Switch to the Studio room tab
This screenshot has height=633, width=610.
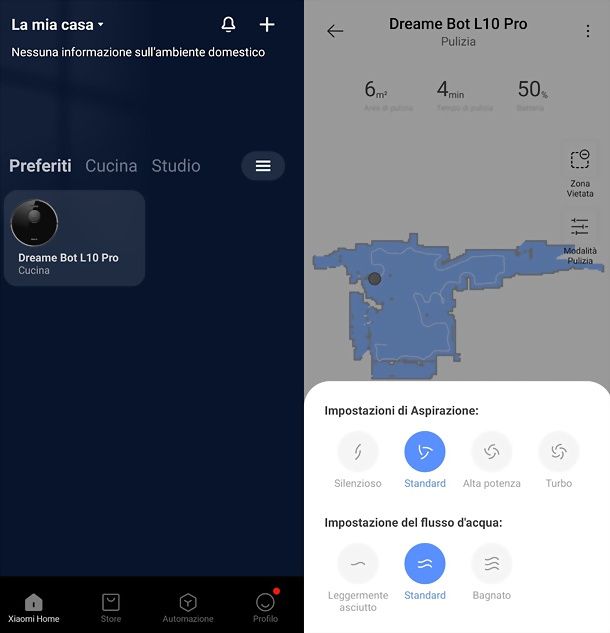click(x=176, y=166)
